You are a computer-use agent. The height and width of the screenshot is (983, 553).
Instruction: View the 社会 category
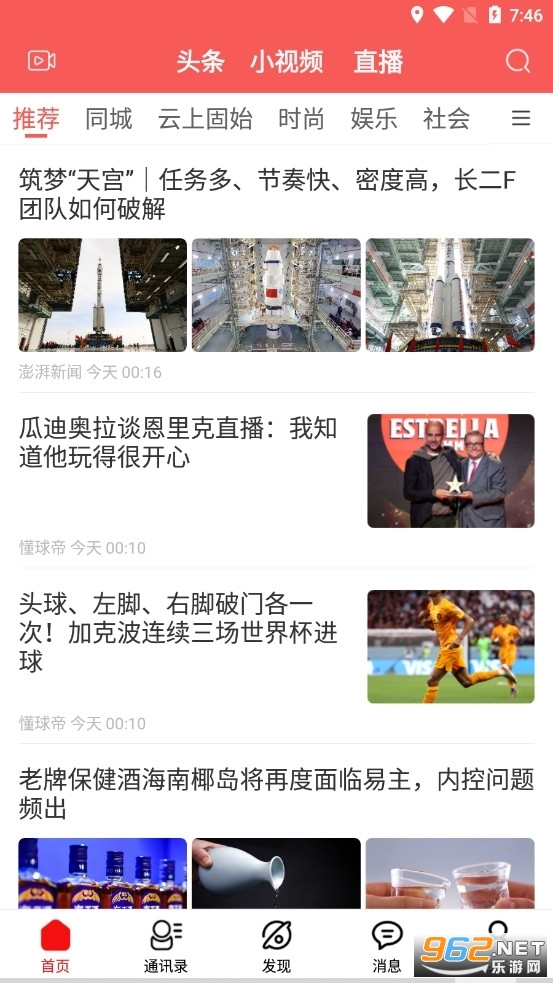[446, 118]
